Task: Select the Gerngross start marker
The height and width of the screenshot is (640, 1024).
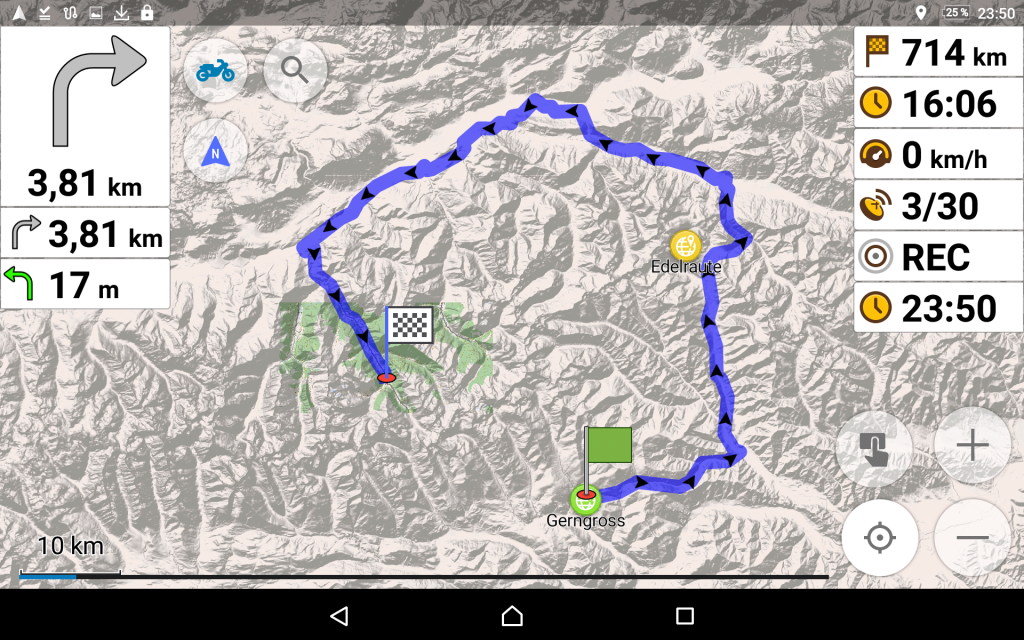Action: (585, 499)
